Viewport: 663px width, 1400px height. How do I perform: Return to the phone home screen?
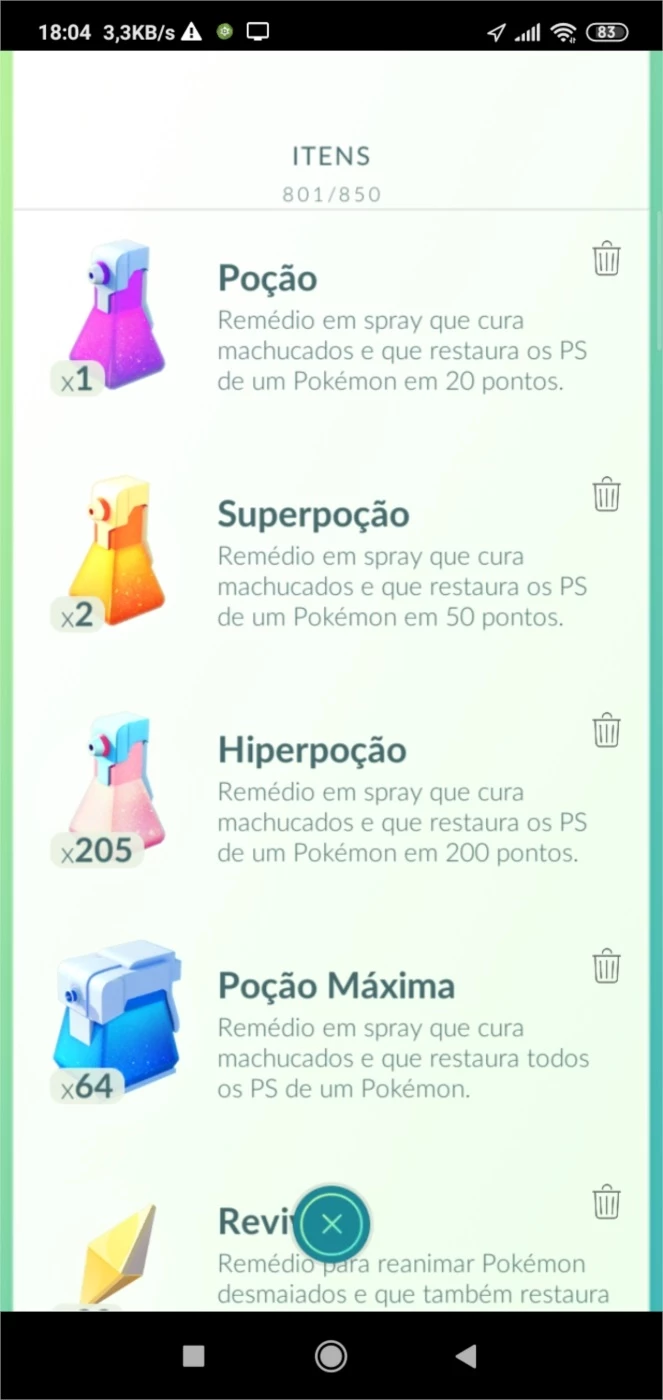[x=331, y=1356]
